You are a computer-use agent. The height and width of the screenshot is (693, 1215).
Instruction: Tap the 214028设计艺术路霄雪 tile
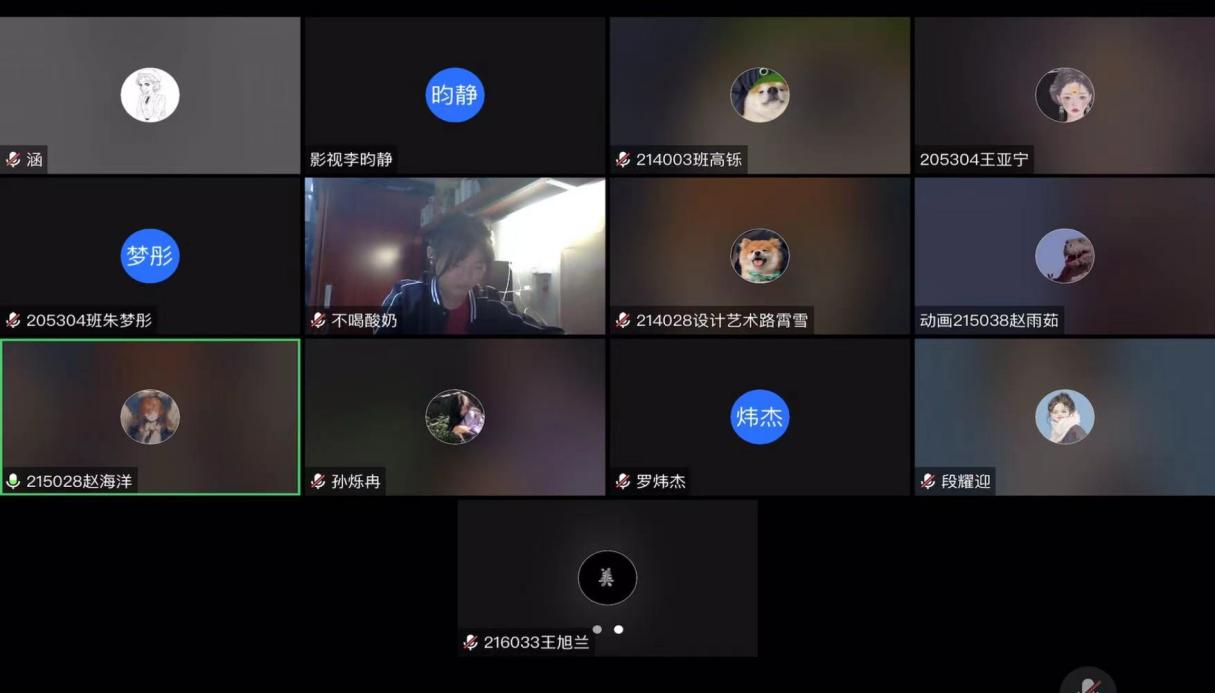click(x=760, y=256)
